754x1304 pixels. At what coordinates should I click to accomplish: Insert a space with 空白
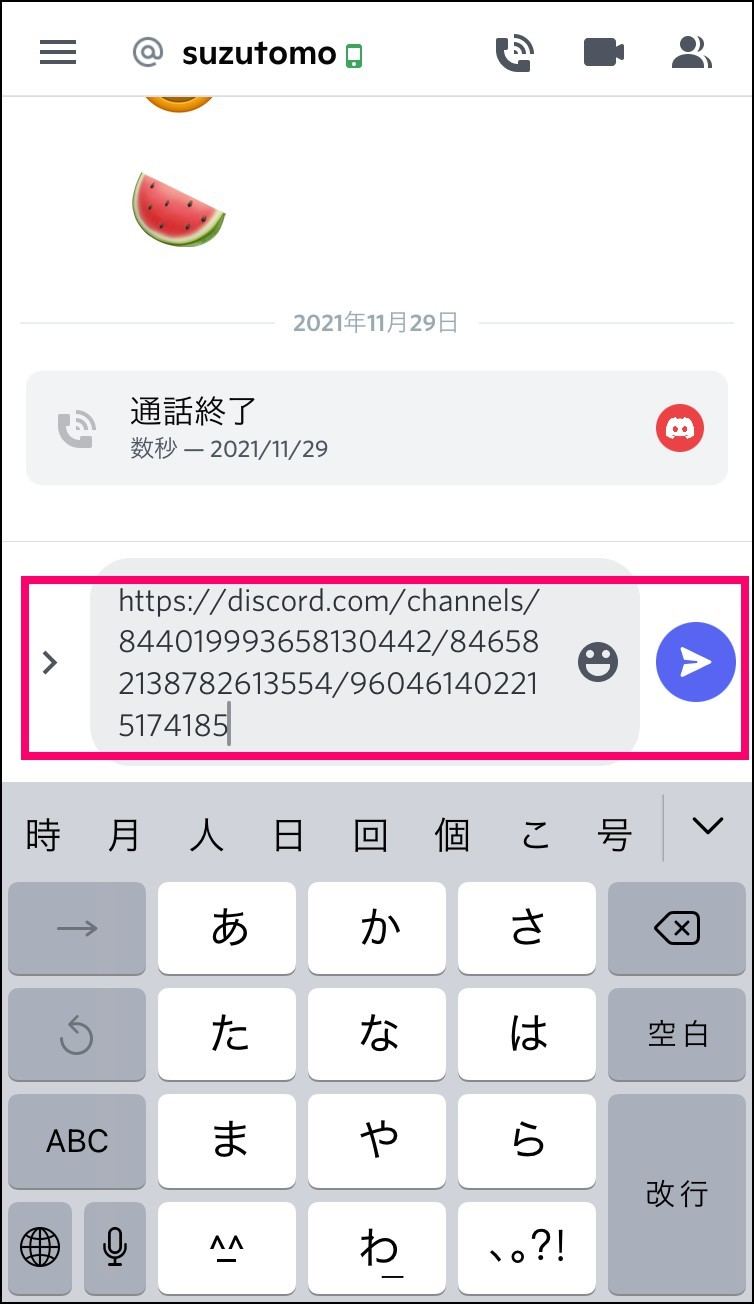(677, 1035)
